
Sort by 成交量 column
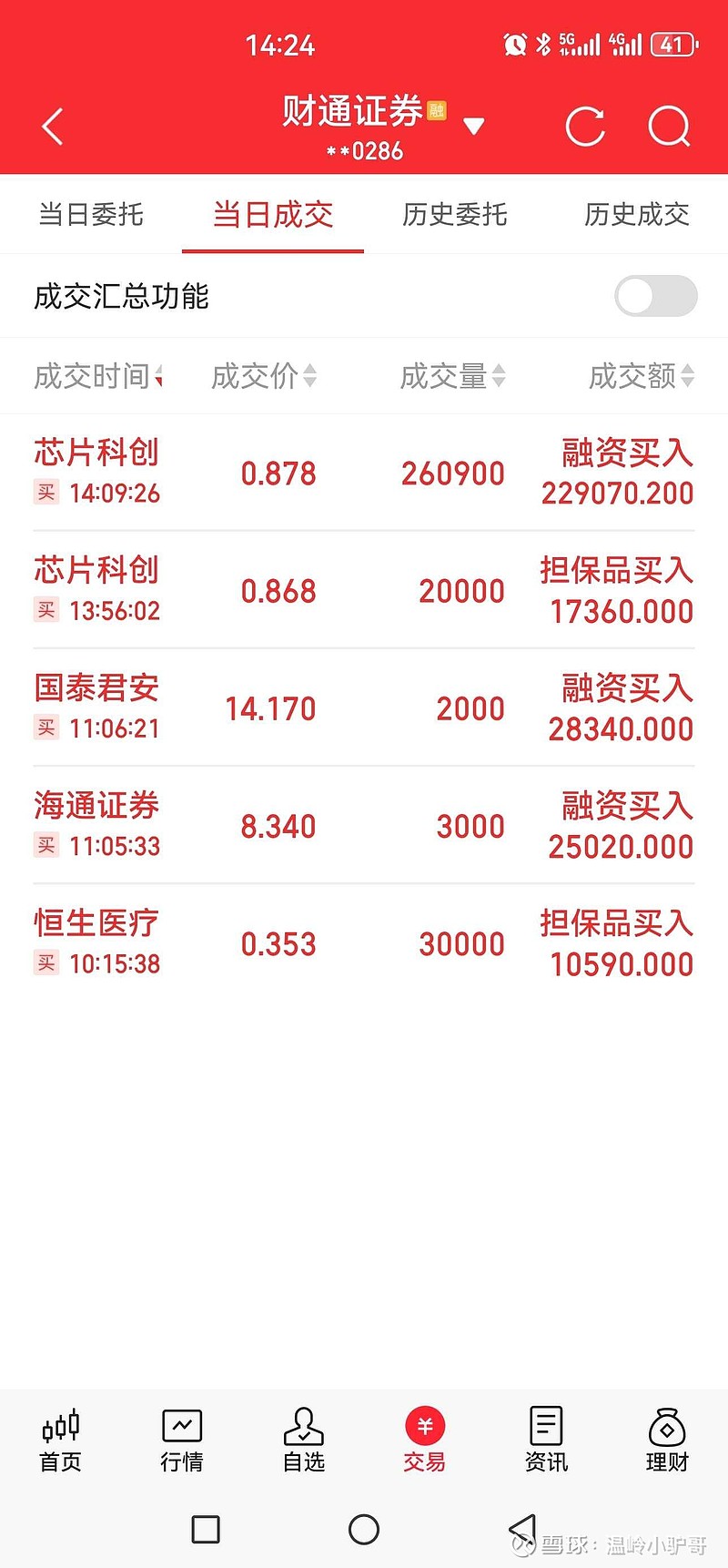click(450, 376)
